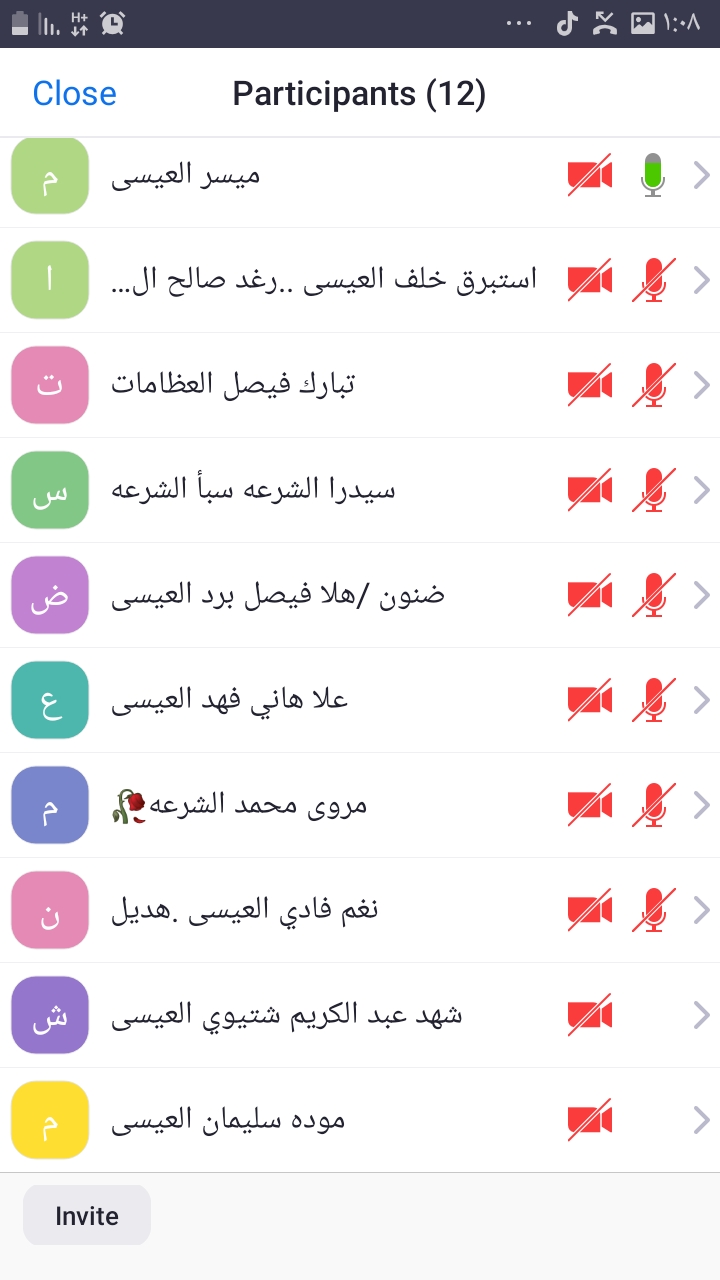The width and height of the screenshot is (720, 1280).
Task: Click the video-off icon for ميسر العيسى
Action: (x=588, y=175)
